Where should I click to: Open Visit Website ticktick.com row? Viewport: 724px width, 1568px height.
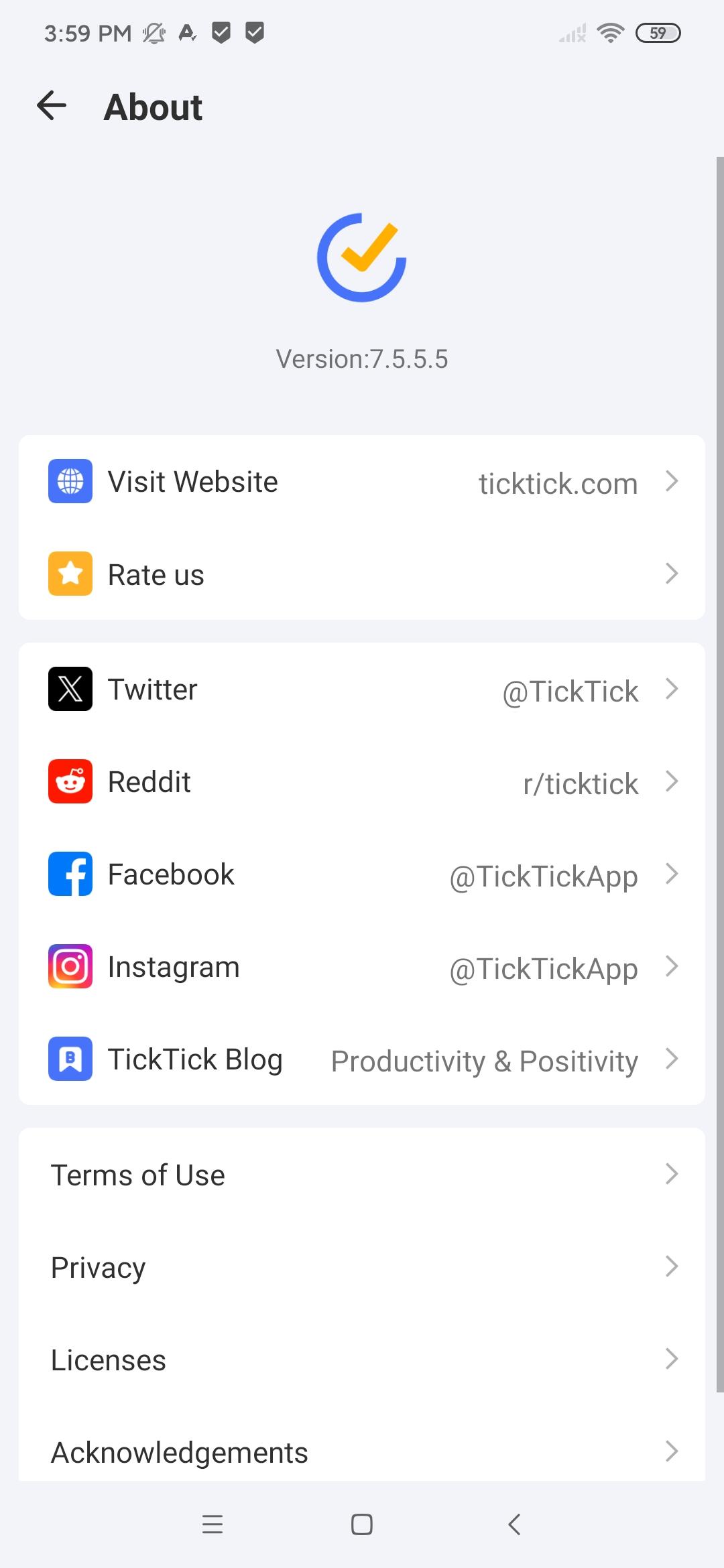click(362, 482)
